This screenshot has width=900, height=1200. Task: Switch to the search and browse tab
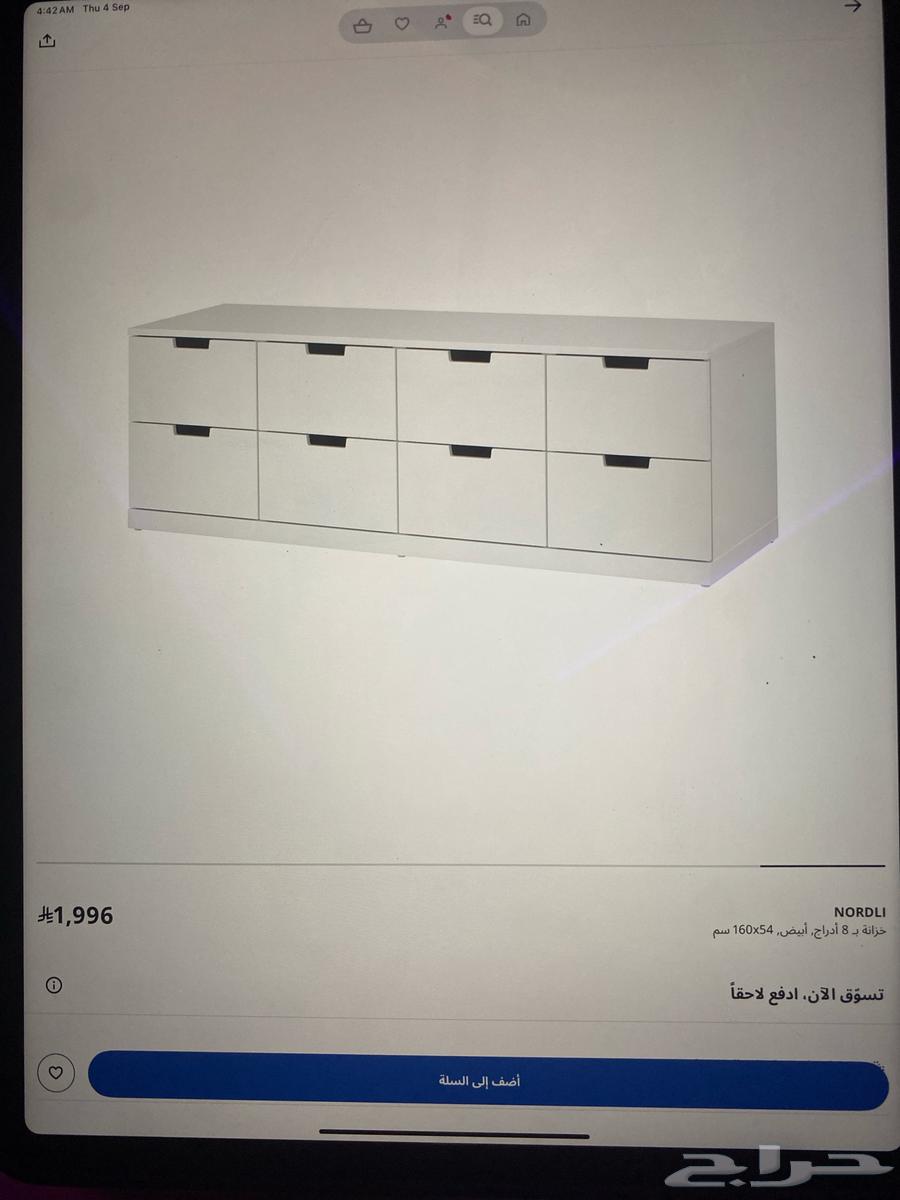[483, 22]
